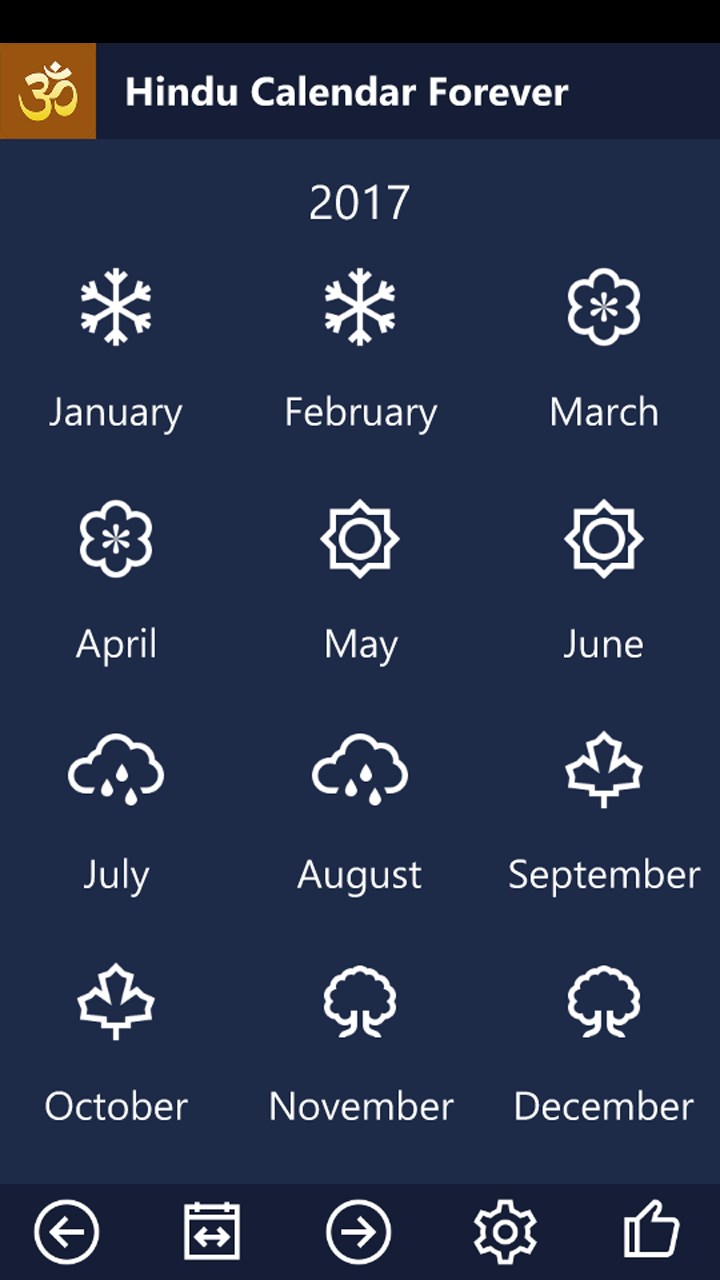
Task: Click the June sun icon
Action: click(603, 540)
